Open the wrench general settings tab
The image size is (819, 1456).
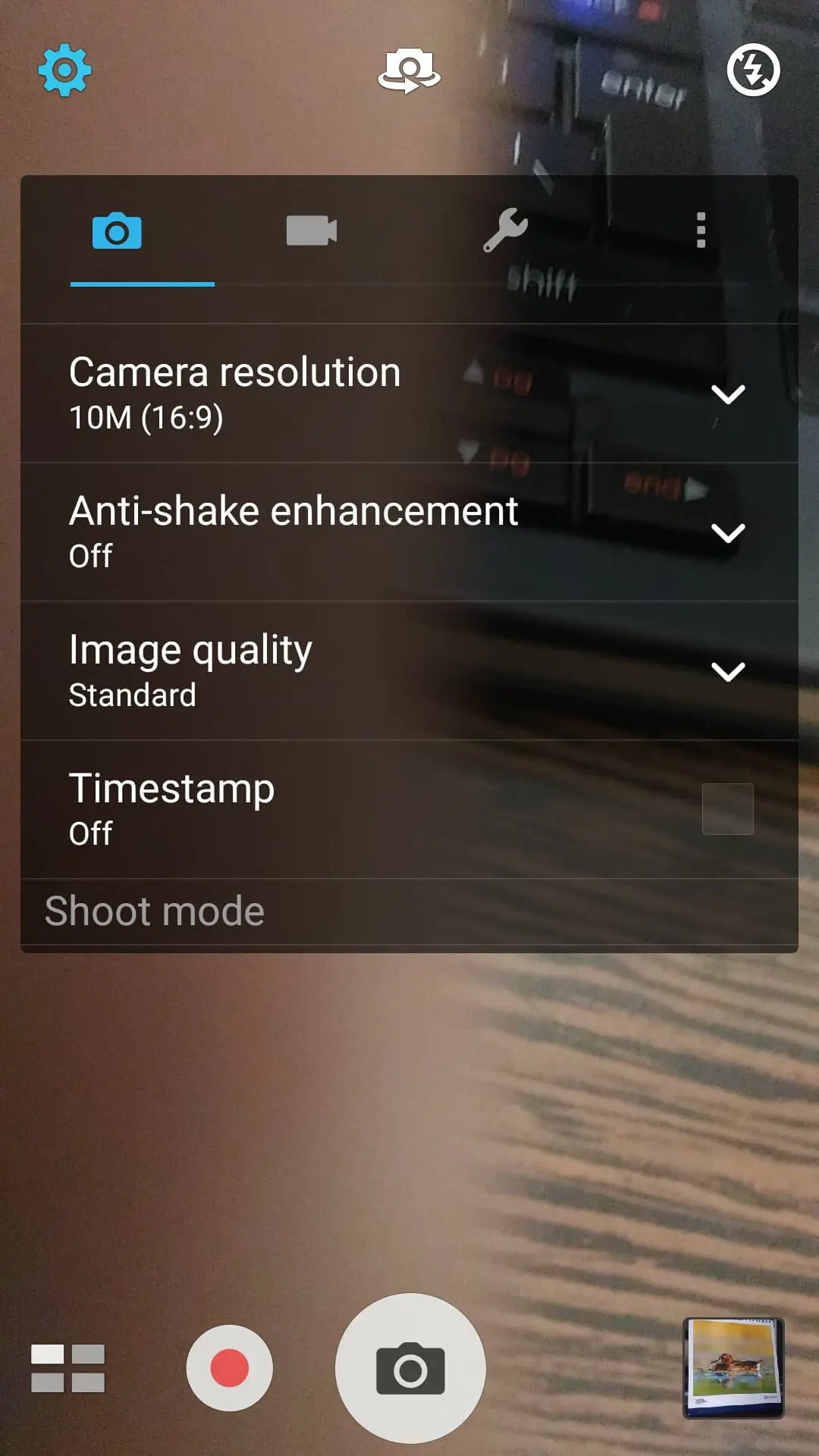506,230
